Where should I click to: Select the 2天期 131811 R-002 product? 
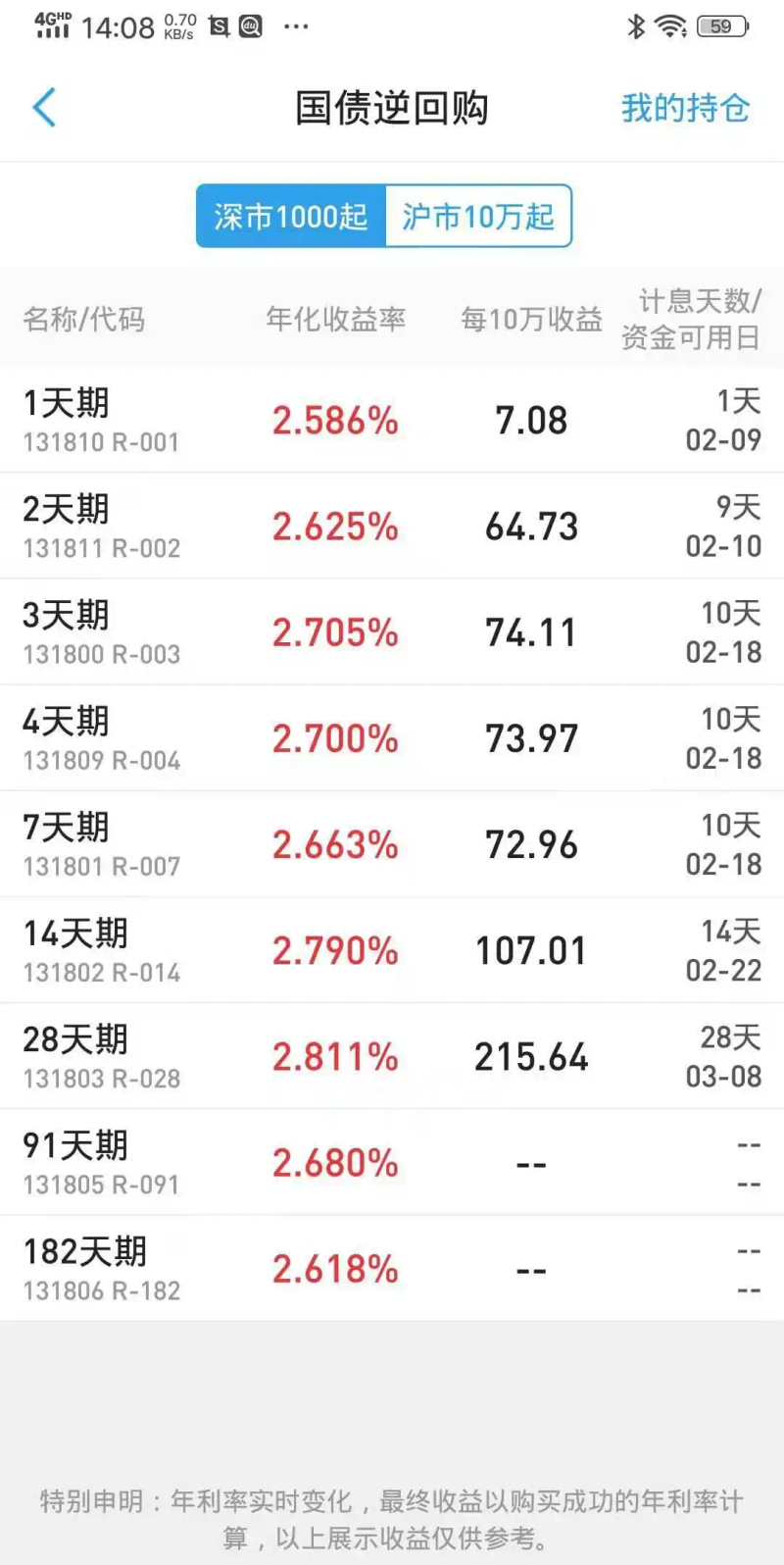point(392,527)
